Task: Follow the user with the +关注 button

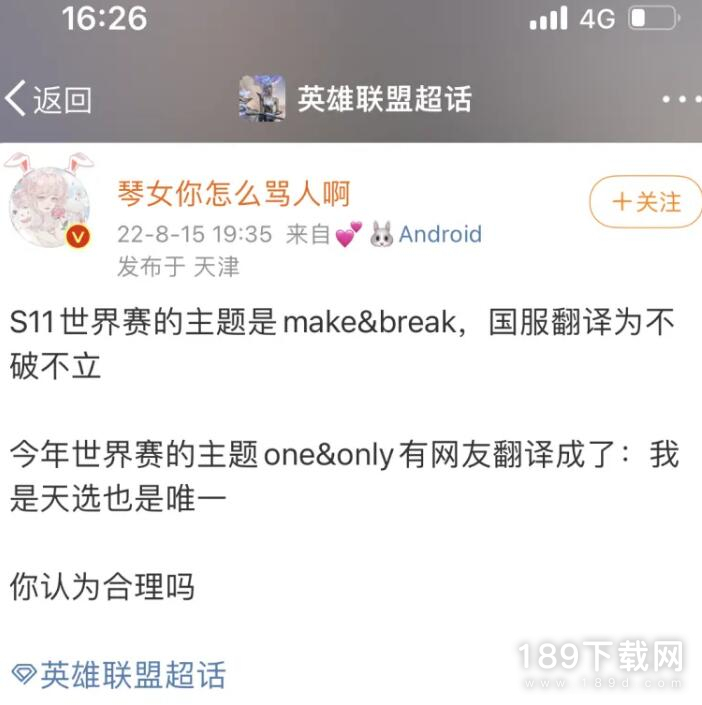Action: coord(645,202)
